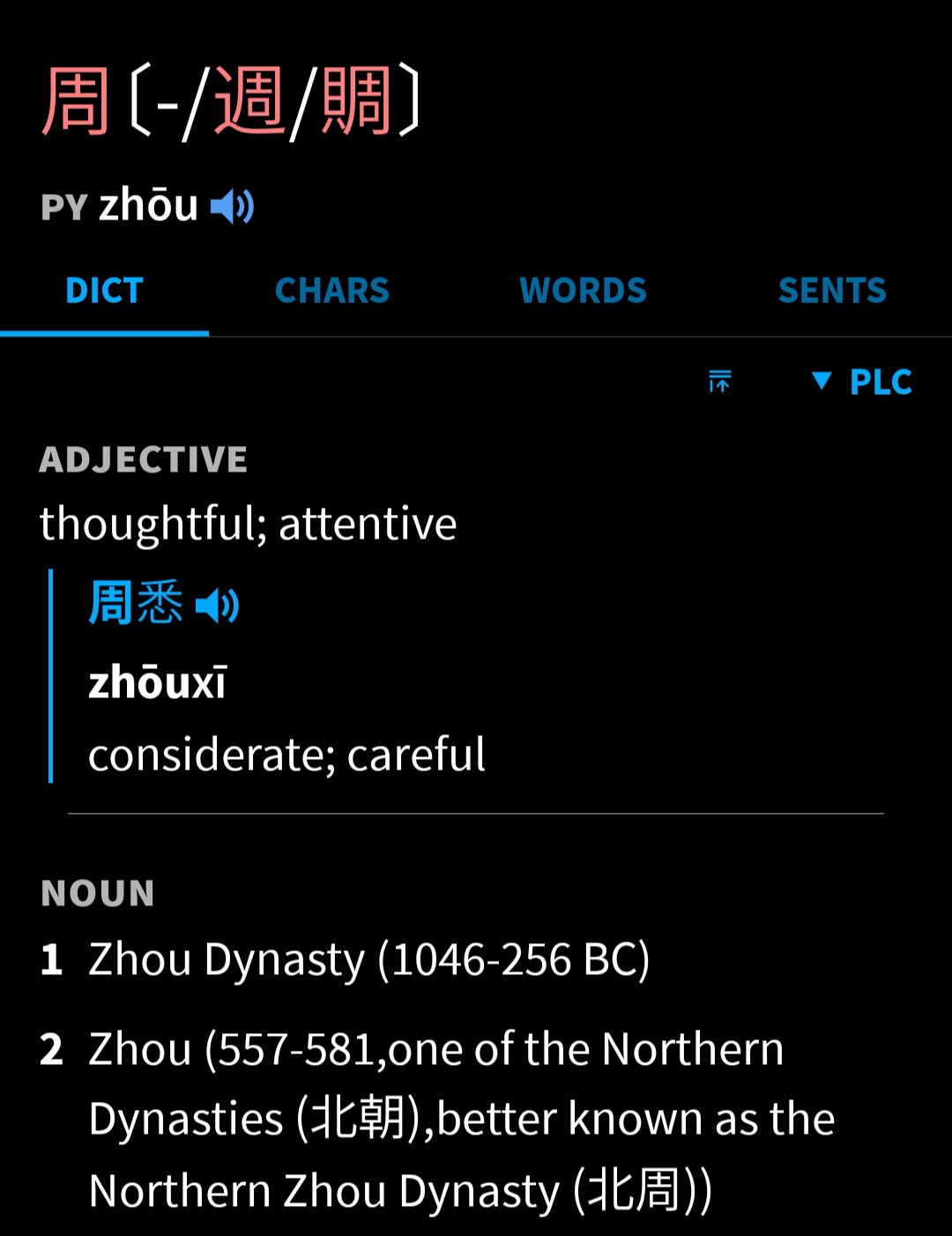Play the pronunciation audio for zhōu

(233, 207)
